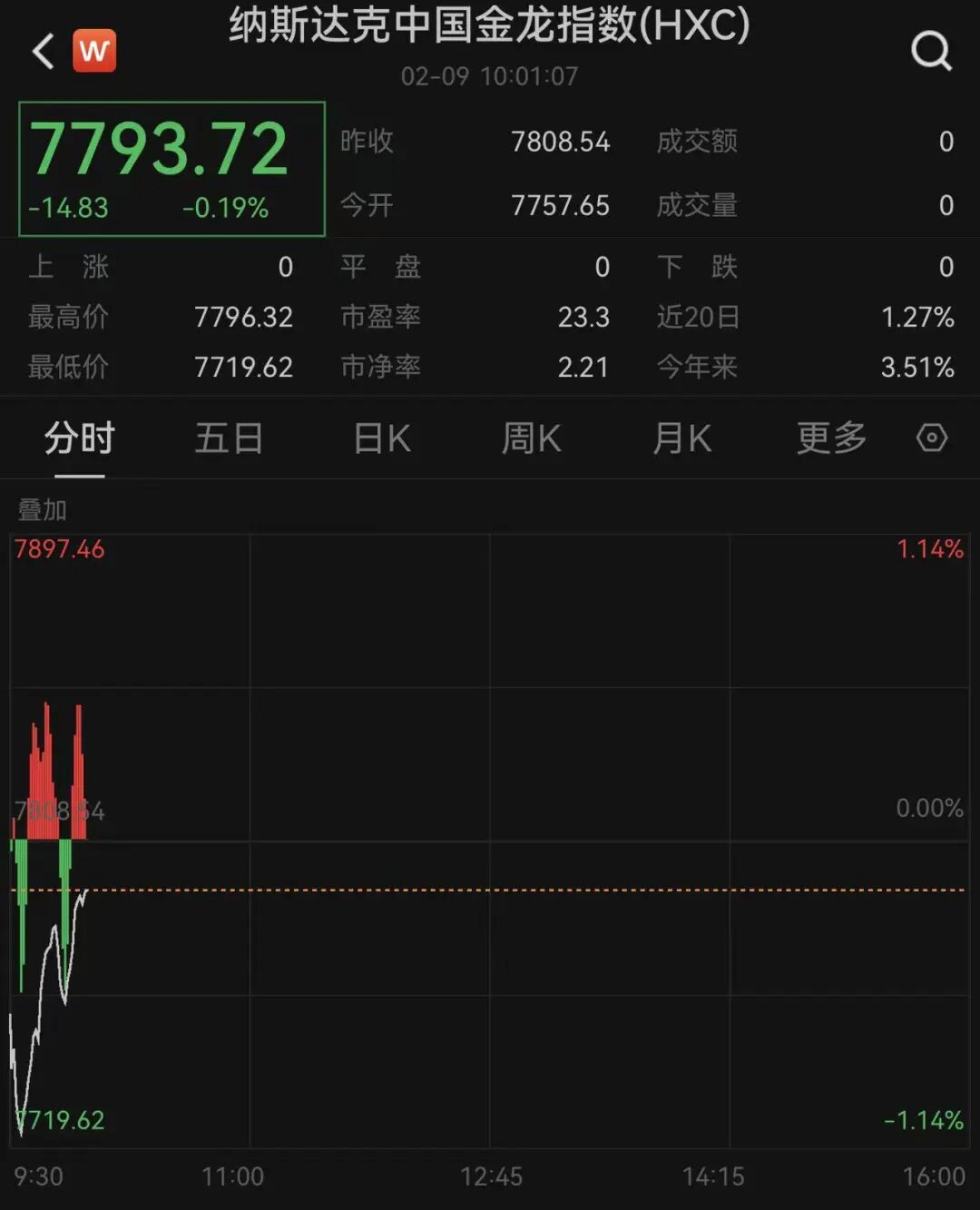Expand the 更多 chart options
The width and height of the screenshot is (980, 1210).
click(831, 439)
